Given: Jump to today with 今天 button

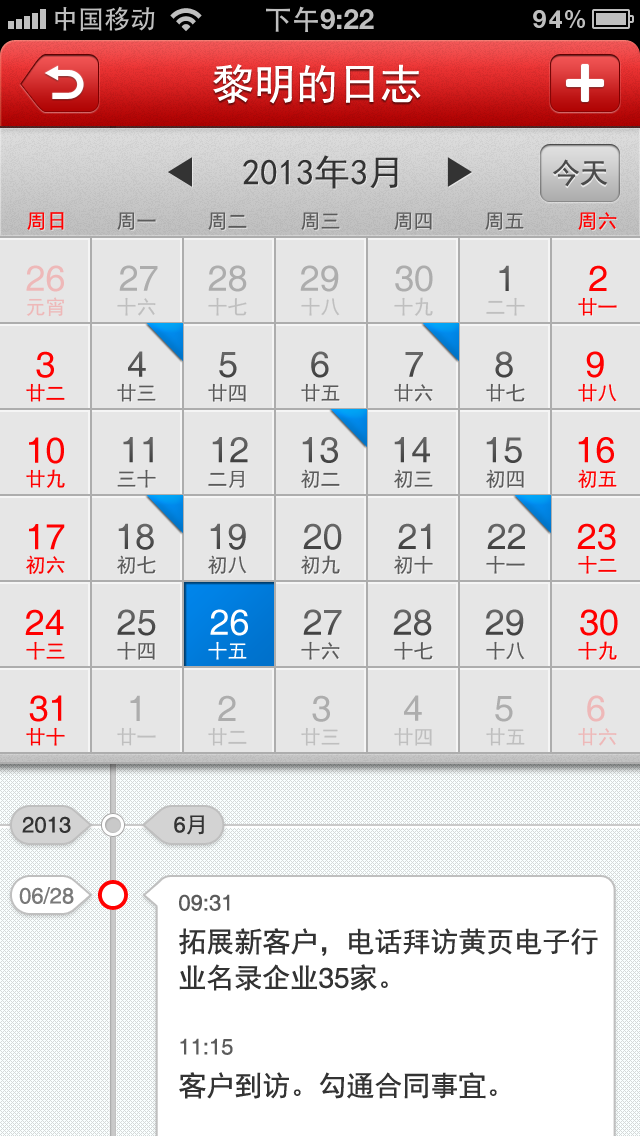Looking at the screenshot, I should (x=579, y=173).
